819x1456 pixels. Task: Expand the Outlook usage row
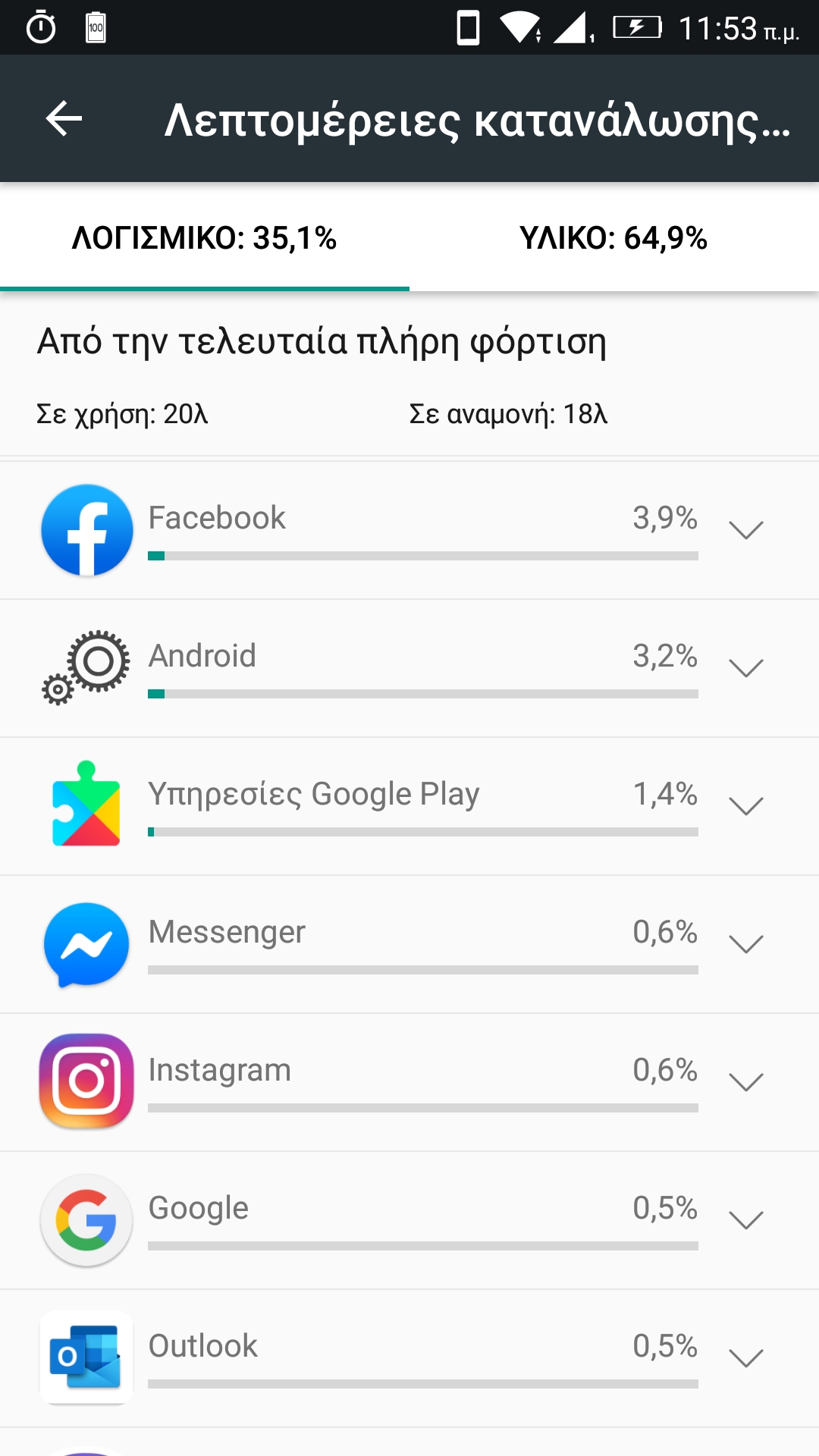click(745, 1357)
